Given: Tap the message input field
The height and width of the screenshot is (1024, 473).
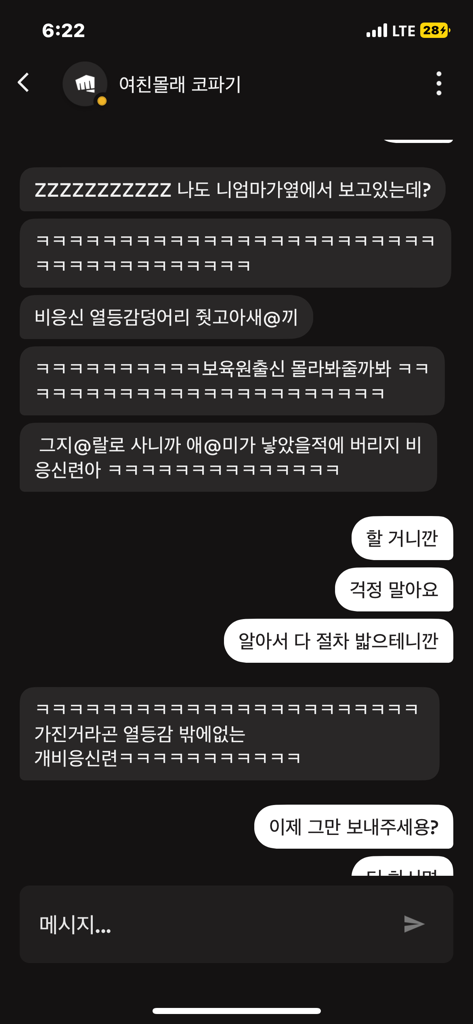Looking at the screenshot, I should tap(236, 924).
